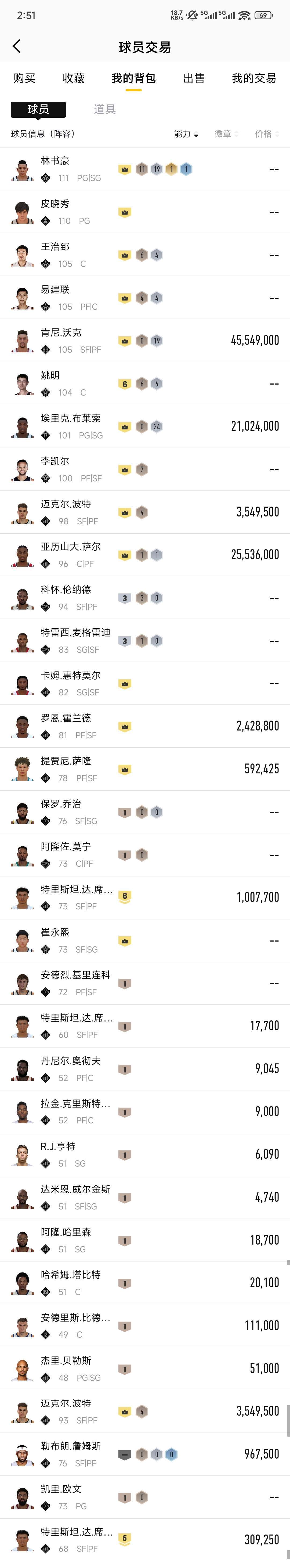Image resolution: width=290 pixels, height=1568 pixels.
Task: Switch to the 道具 sub-tab
Action: 104,109
